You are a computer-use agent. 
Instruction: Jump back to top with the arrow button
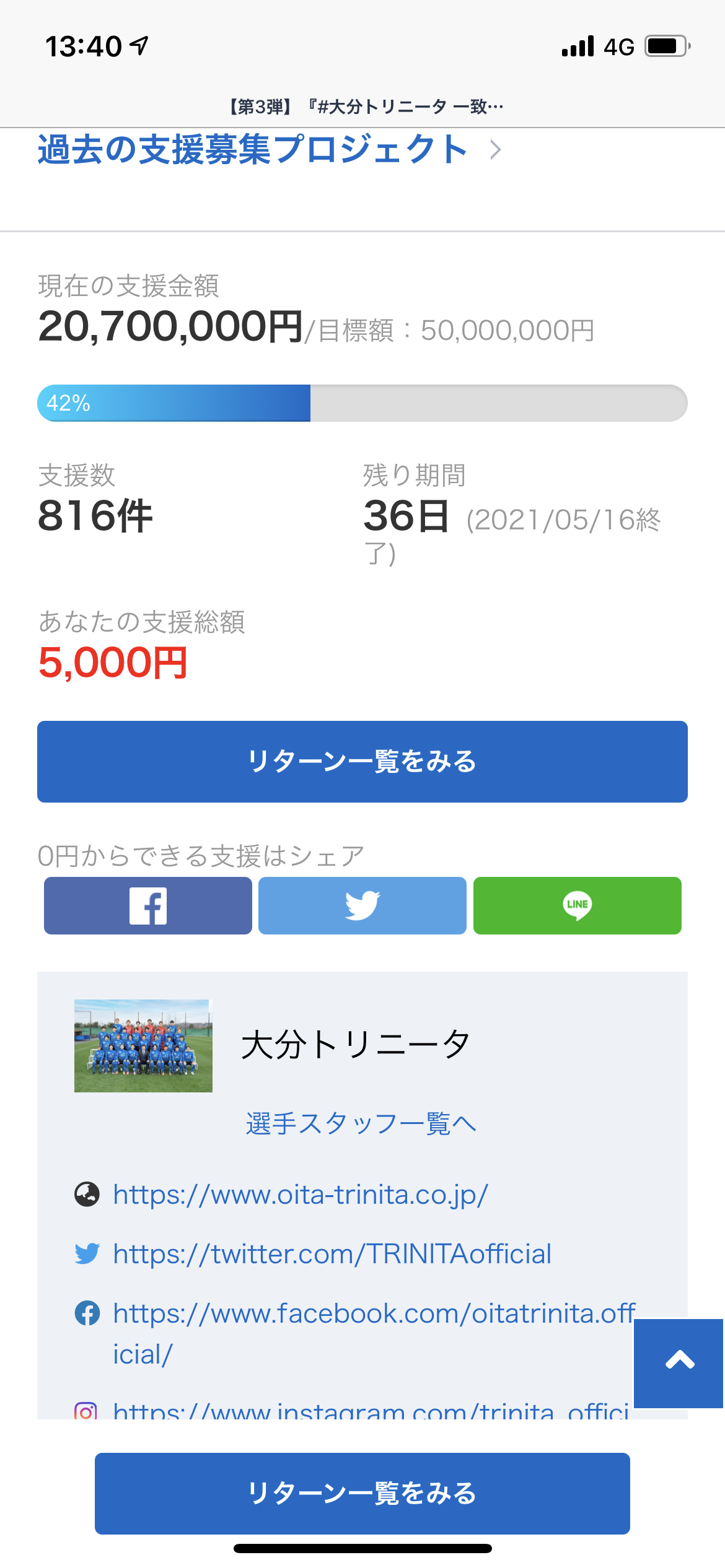(679, 1362)
